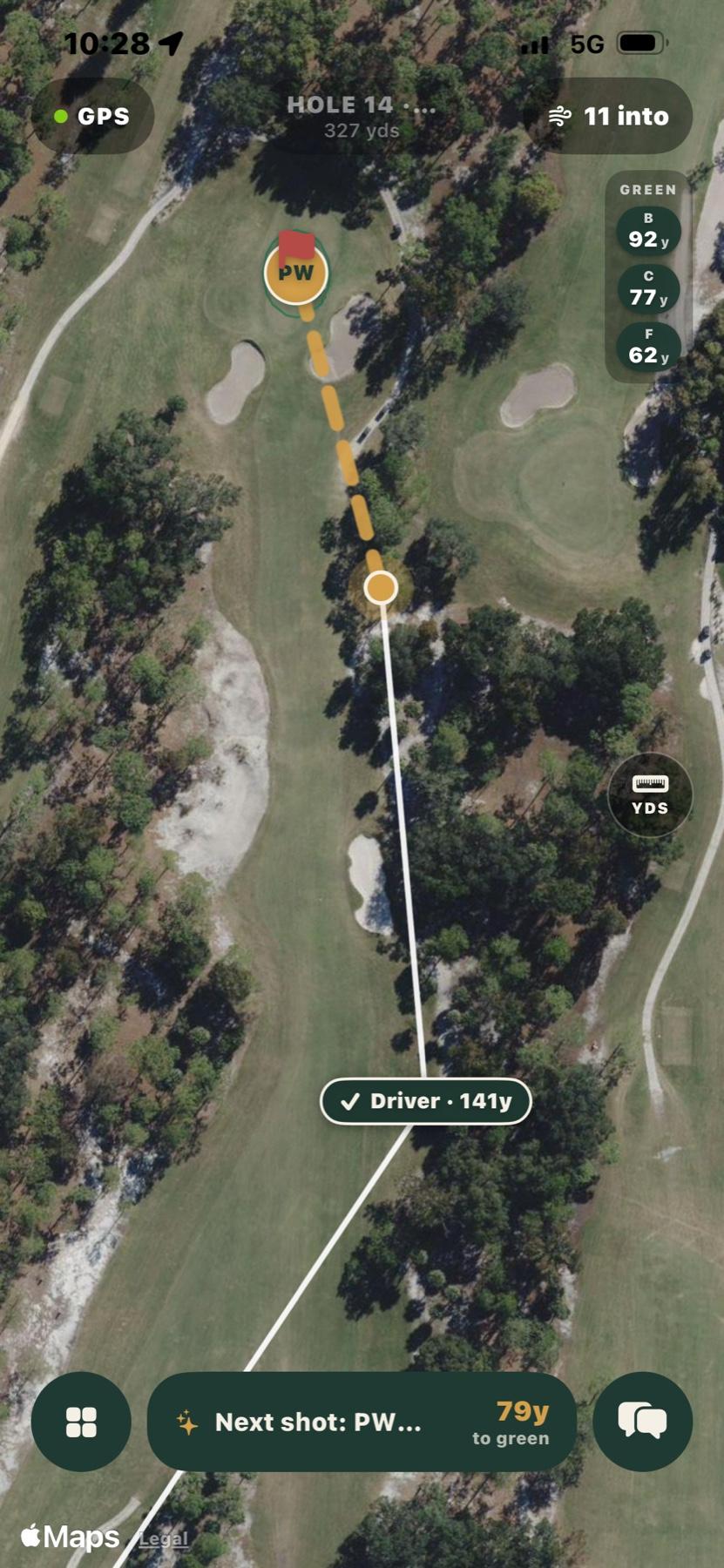Tap the front of green 62y distance
Viewport: 724px width, 1568px height.
click(648, 348)
